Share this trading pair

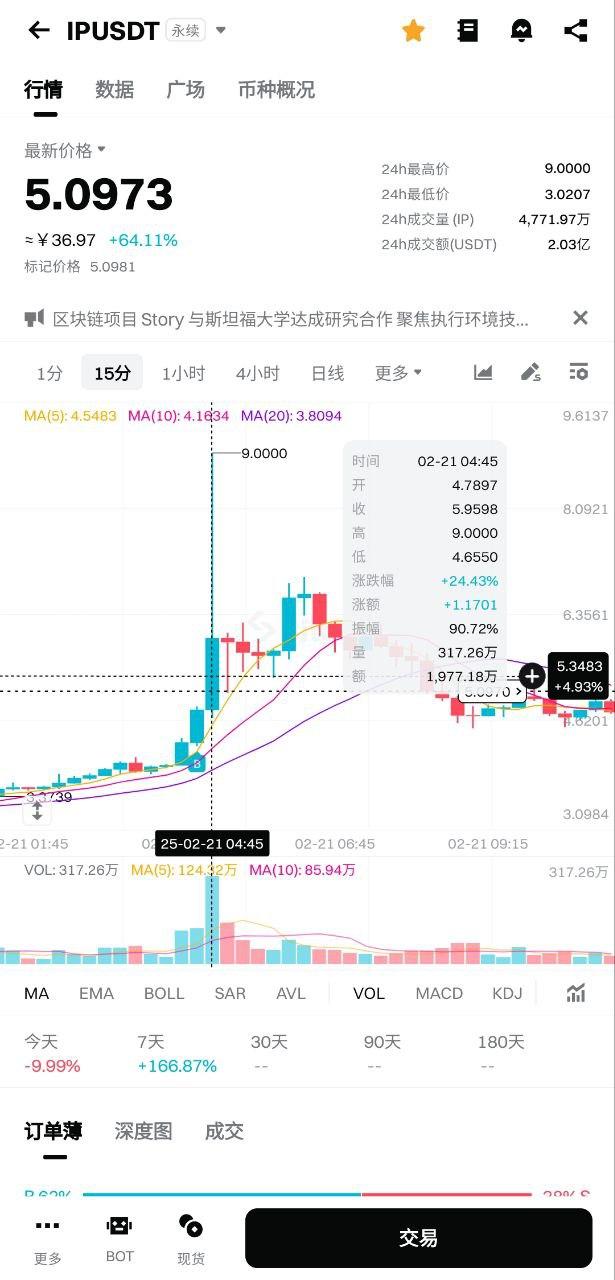575,30
